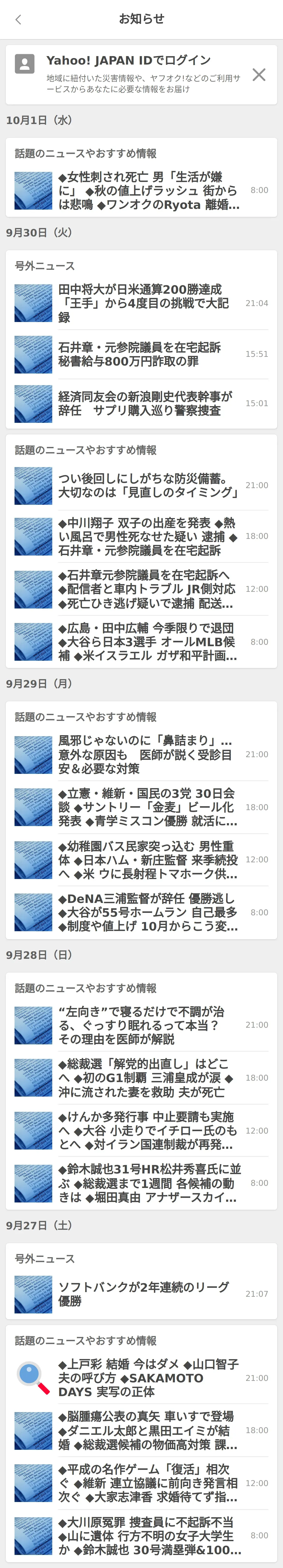
Task: Go back from the お知らせ screen
Action: pyautogui.click(x=18, y=20)
